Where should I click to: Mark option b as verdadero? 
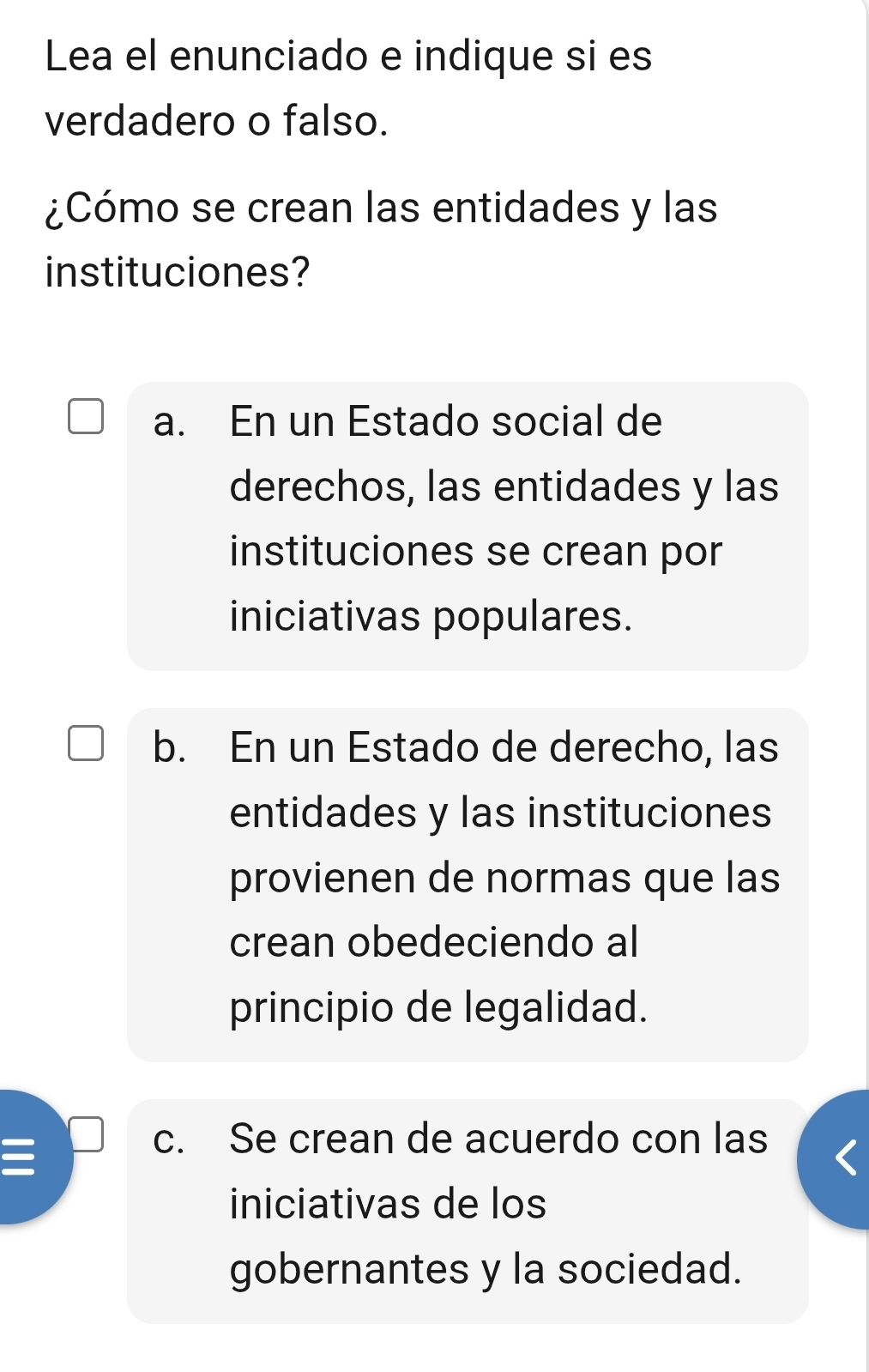87,741
